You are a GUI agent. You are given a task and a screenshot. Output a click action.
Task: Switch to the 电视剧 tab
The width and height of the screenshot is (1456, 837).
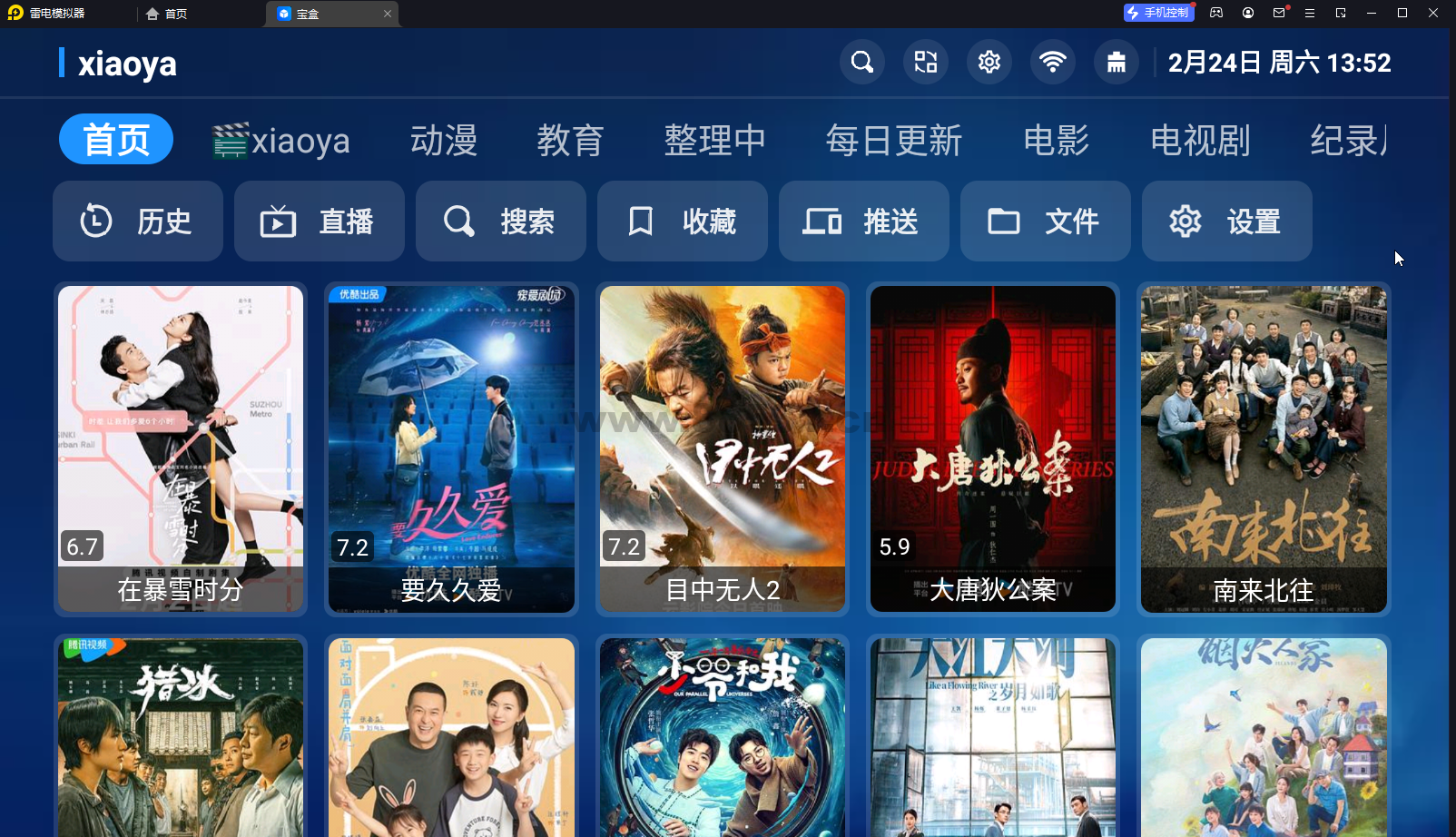(1200, 141)
